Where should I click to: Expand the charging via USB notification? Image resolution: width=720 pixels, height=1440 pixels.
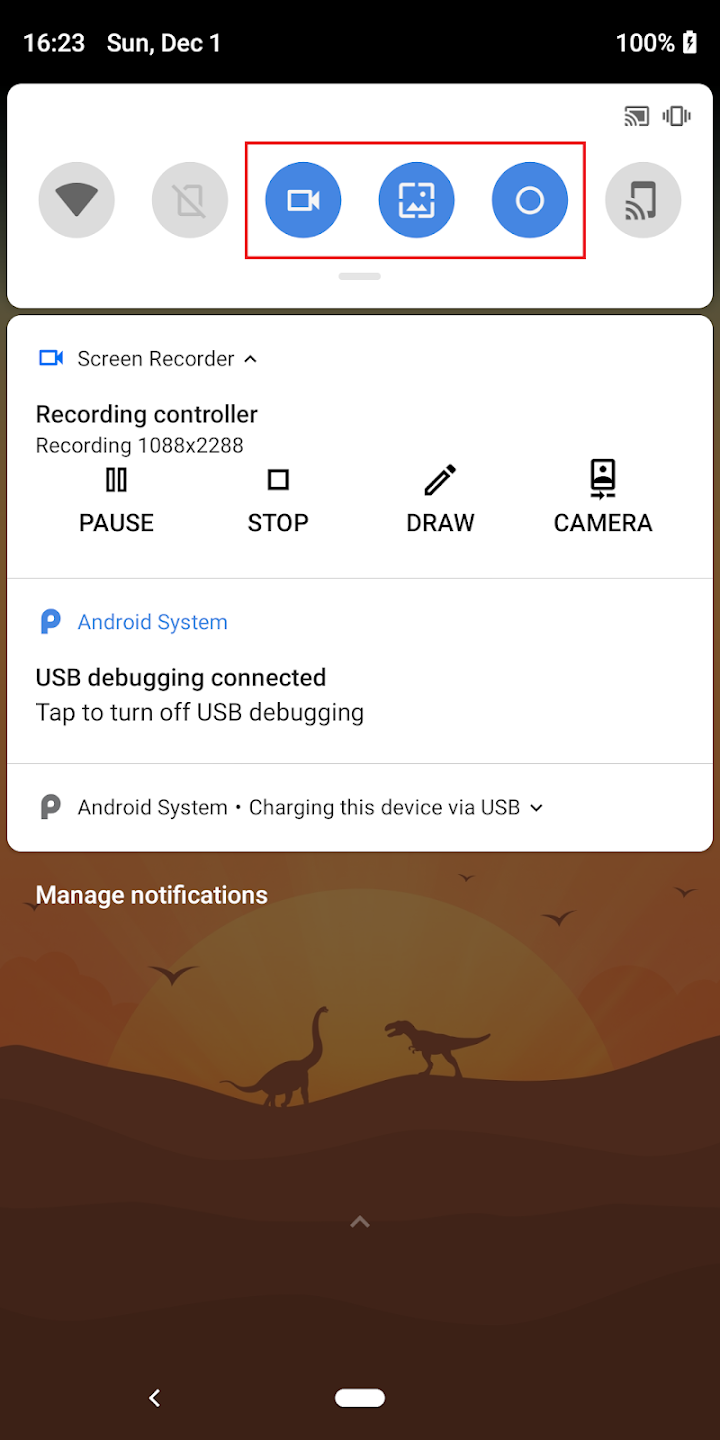click(536, 807)
